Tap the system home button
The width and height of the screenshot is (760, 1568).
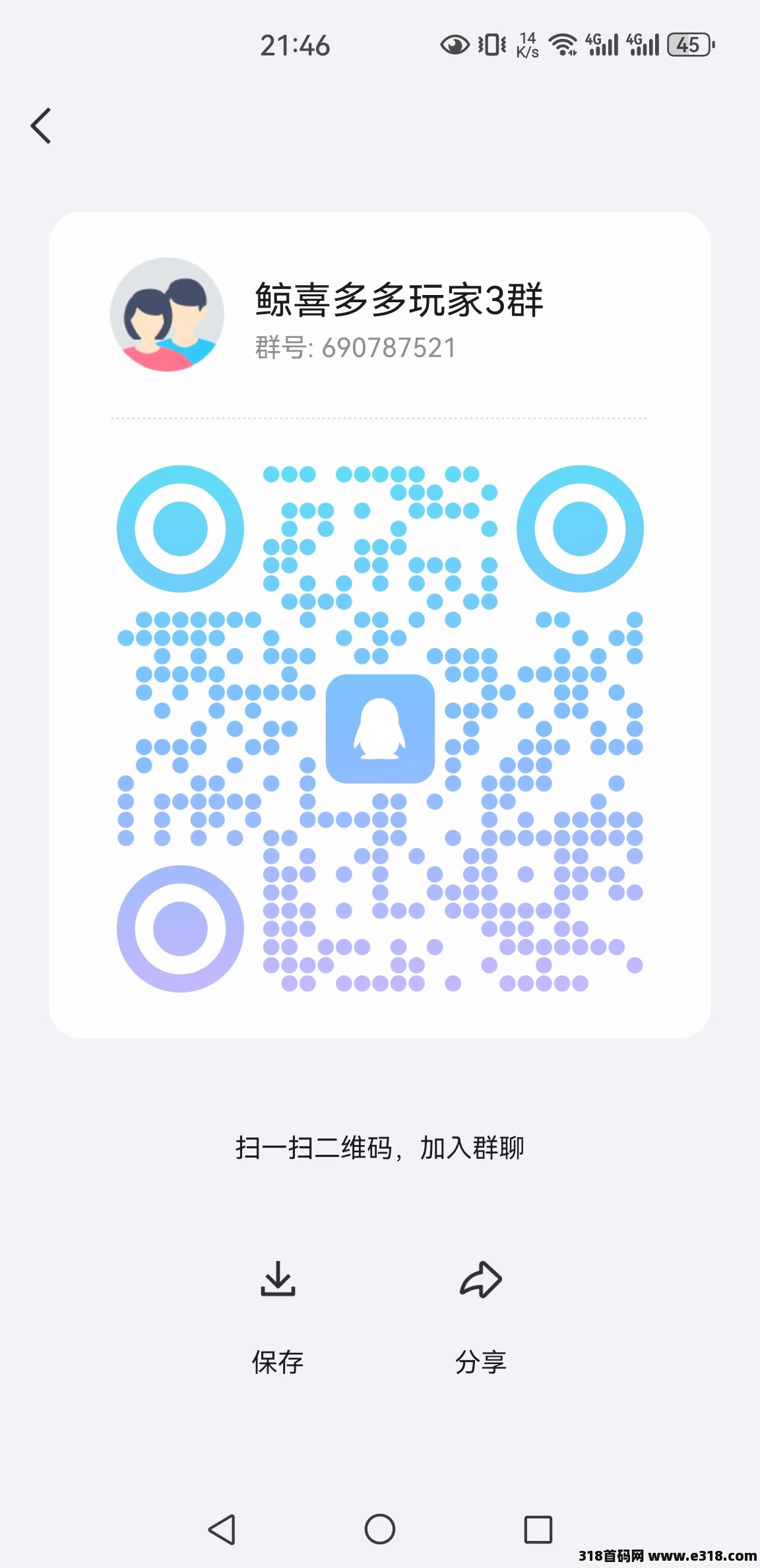pos(380,1528)
